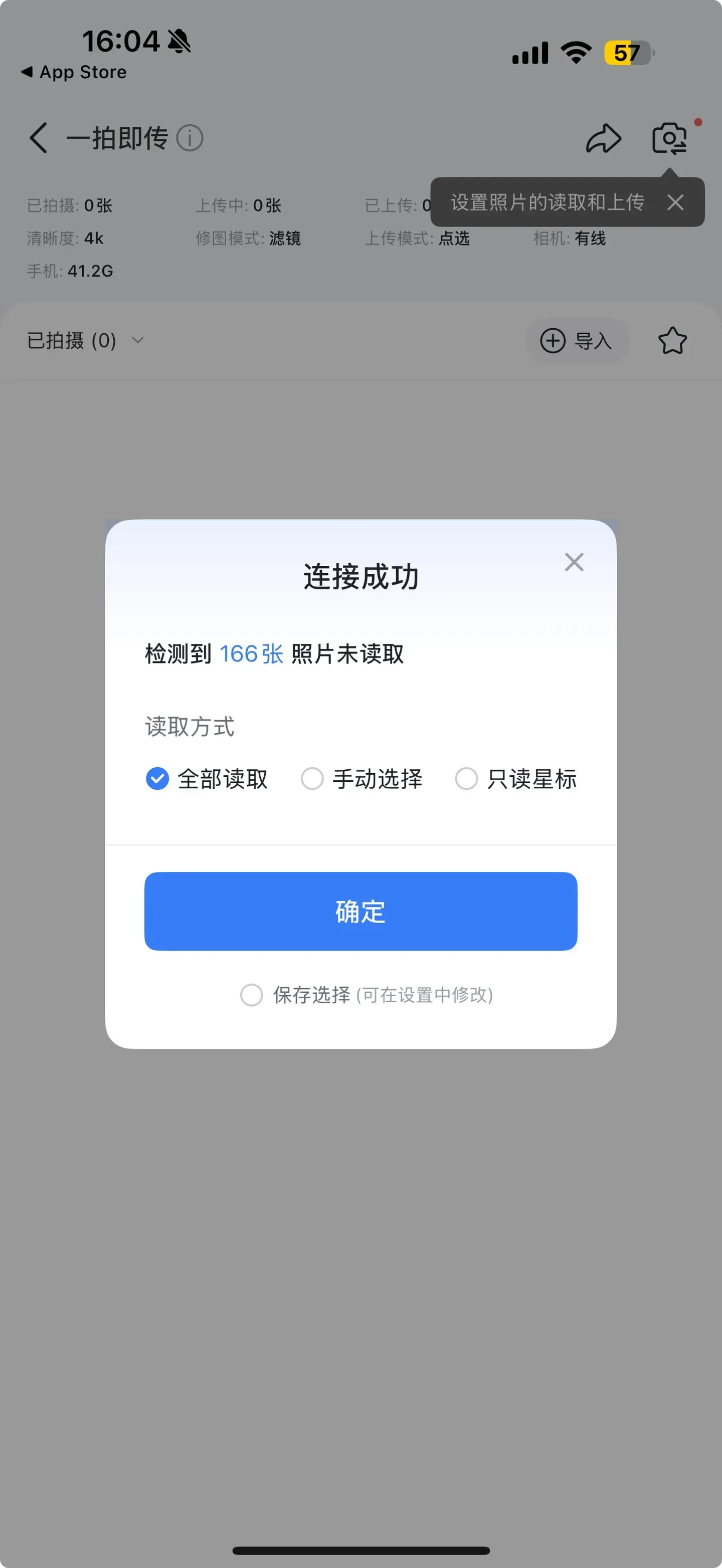The height and width of the screenshot is (1568, 722).
Task: Open camera photo reading settings
Action: [670, 139]
